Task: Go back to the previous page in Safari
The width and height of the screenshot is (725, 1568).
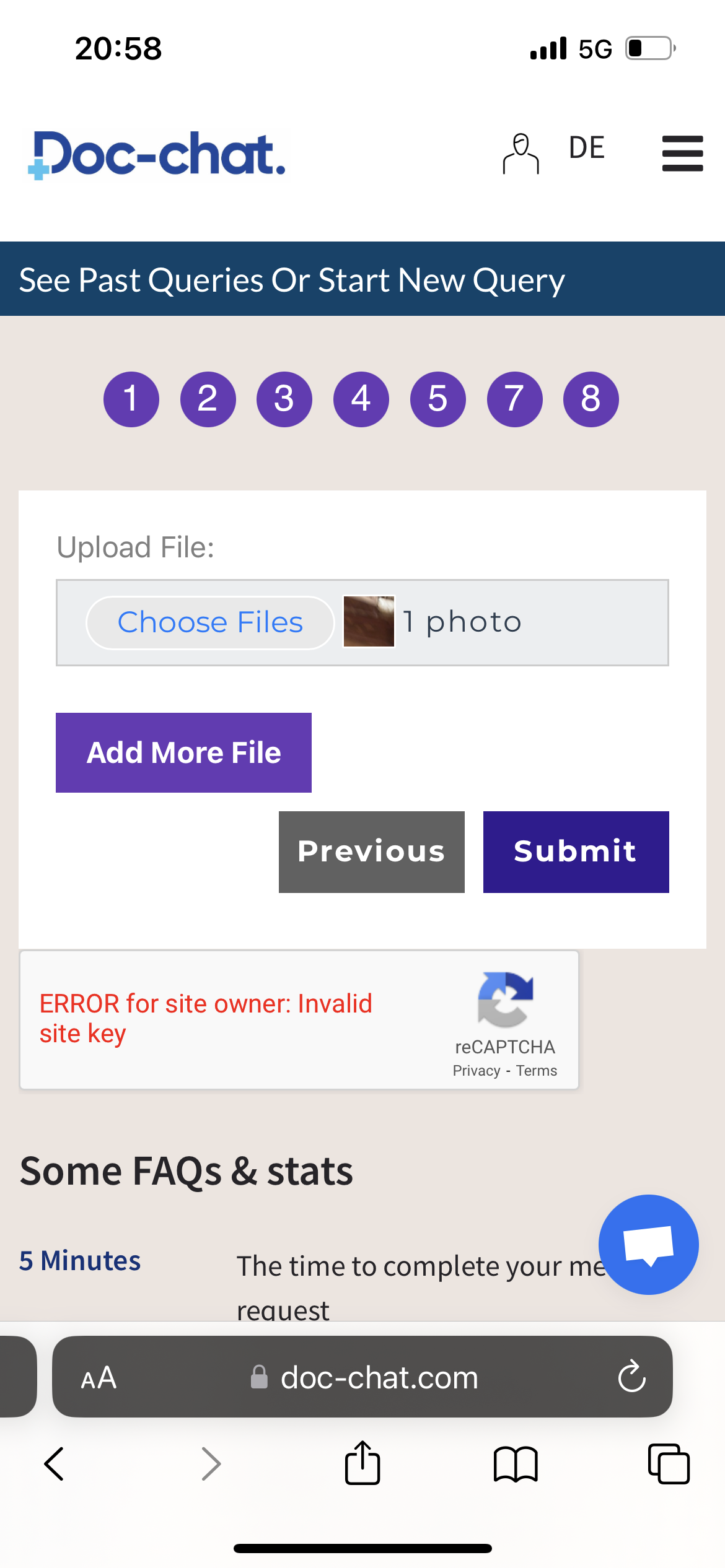Action: click(55, 1464)
